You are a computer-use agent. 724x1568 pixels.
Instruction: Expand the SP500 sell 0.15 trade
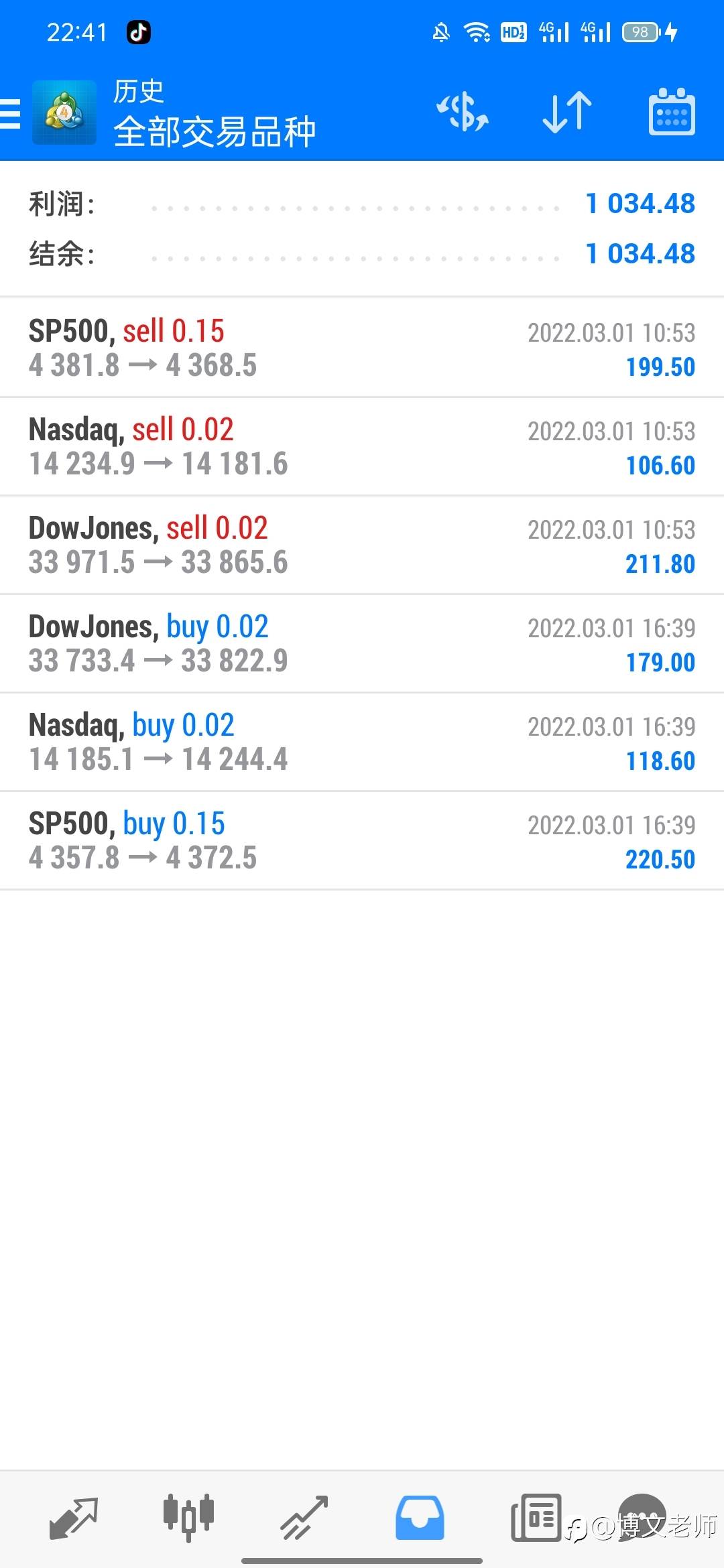[362, 348]
